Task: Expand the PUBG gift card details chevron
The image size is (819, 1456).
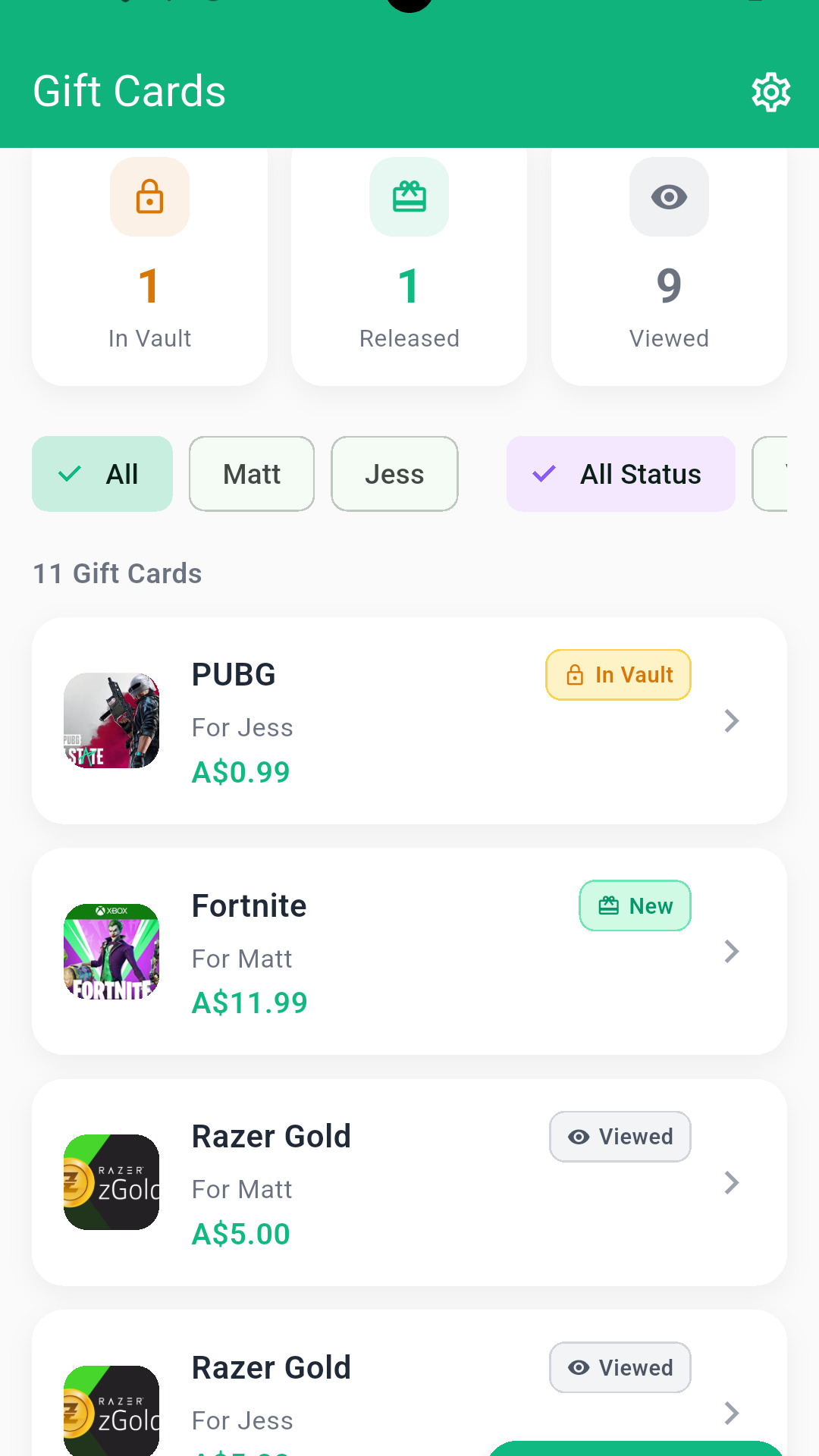Action: [730, 720]
